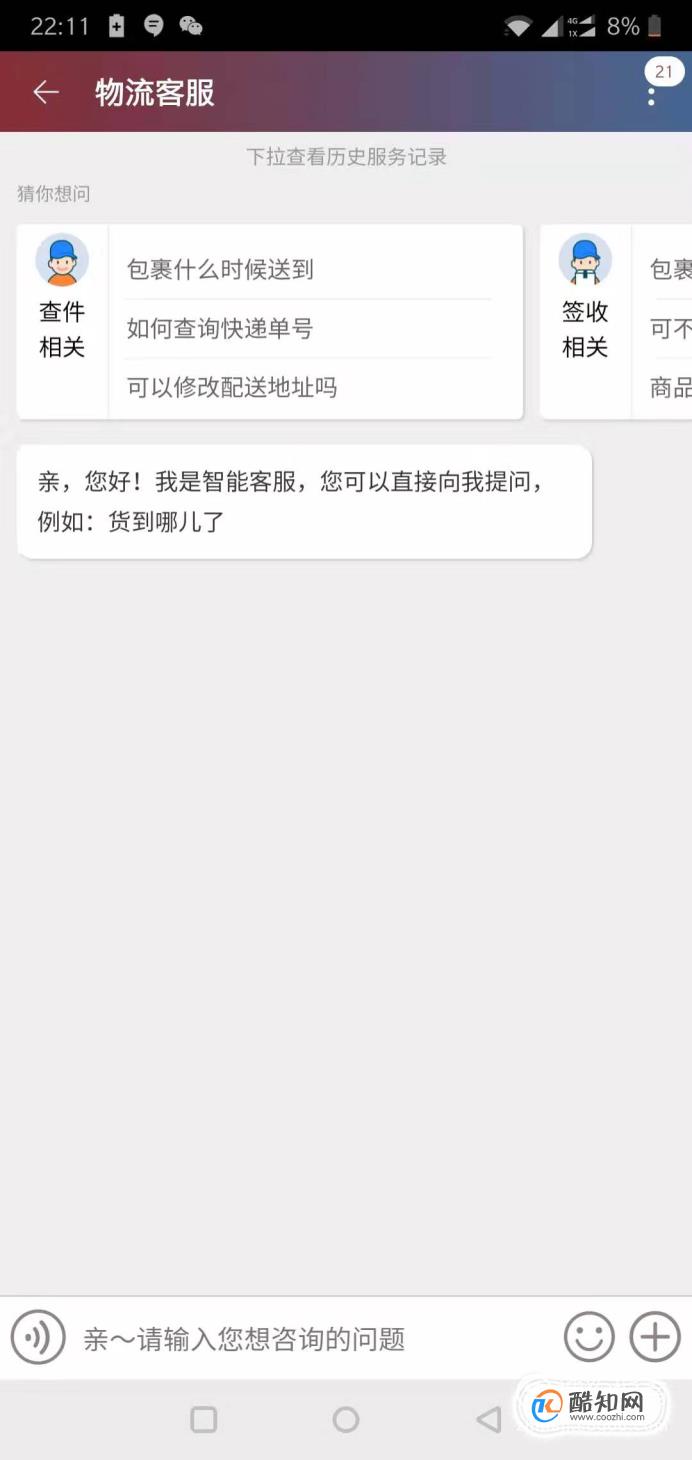Go back from 物流客服 chat
Screen dimensions: 692x1460
tap(46, 93)
